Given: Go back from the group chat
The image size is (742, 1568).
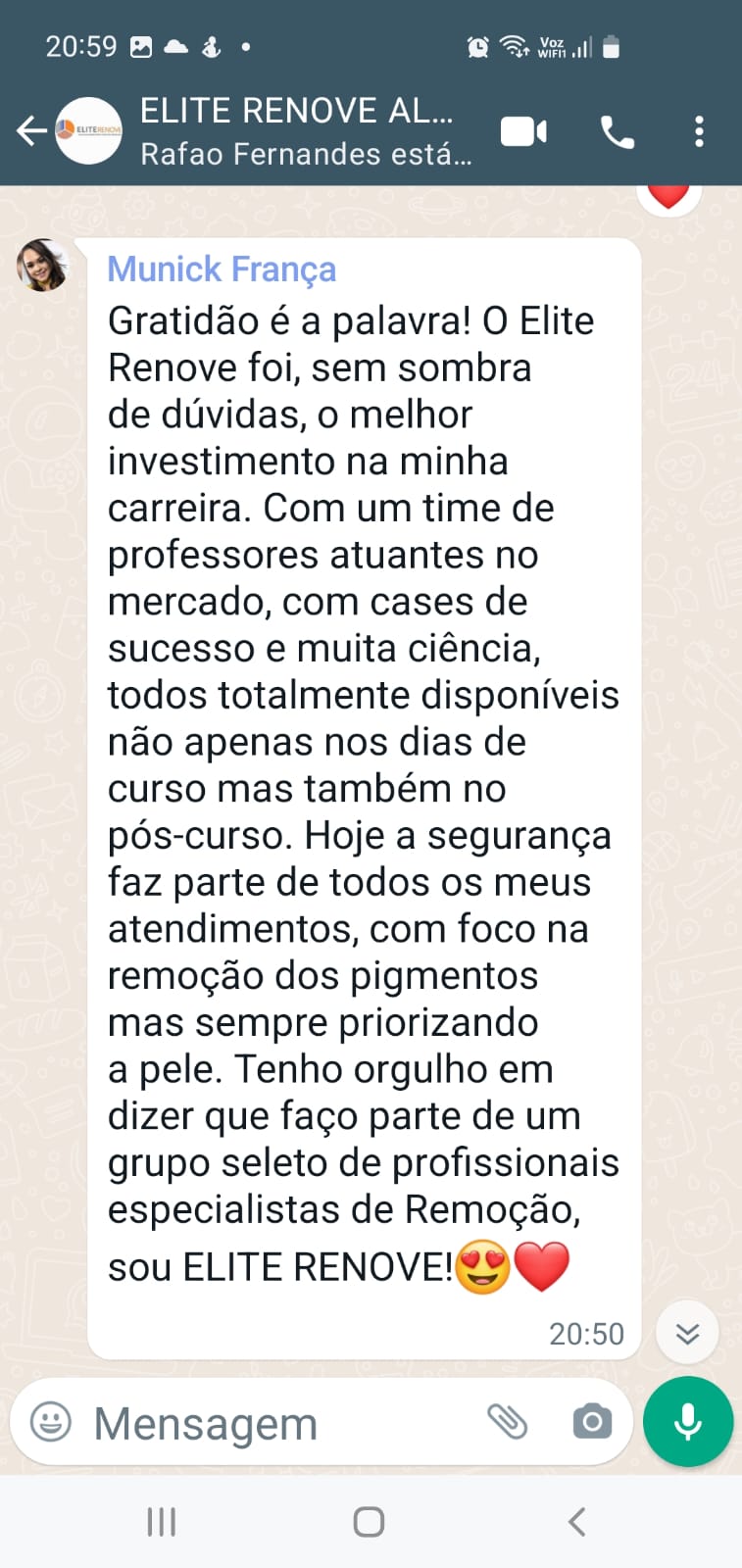Looking at the screenshot, I should 31,130.
